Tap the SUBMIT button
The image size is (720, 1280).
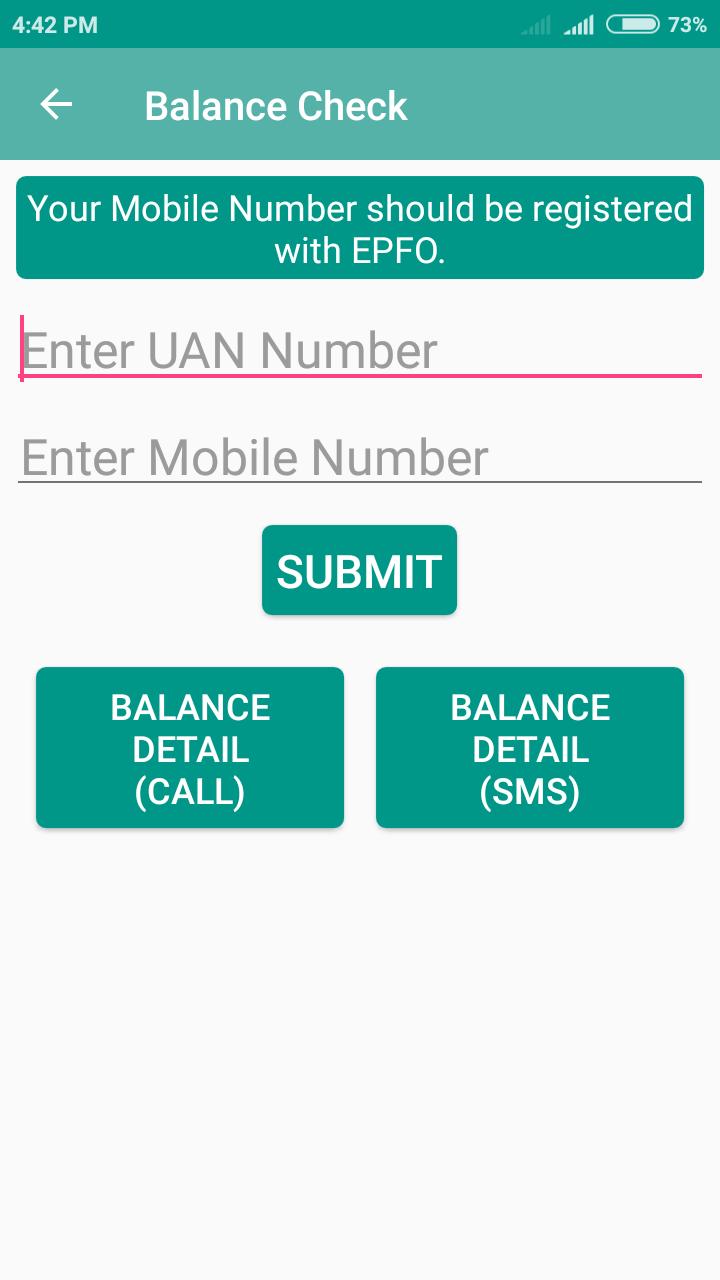click(359, 570)
